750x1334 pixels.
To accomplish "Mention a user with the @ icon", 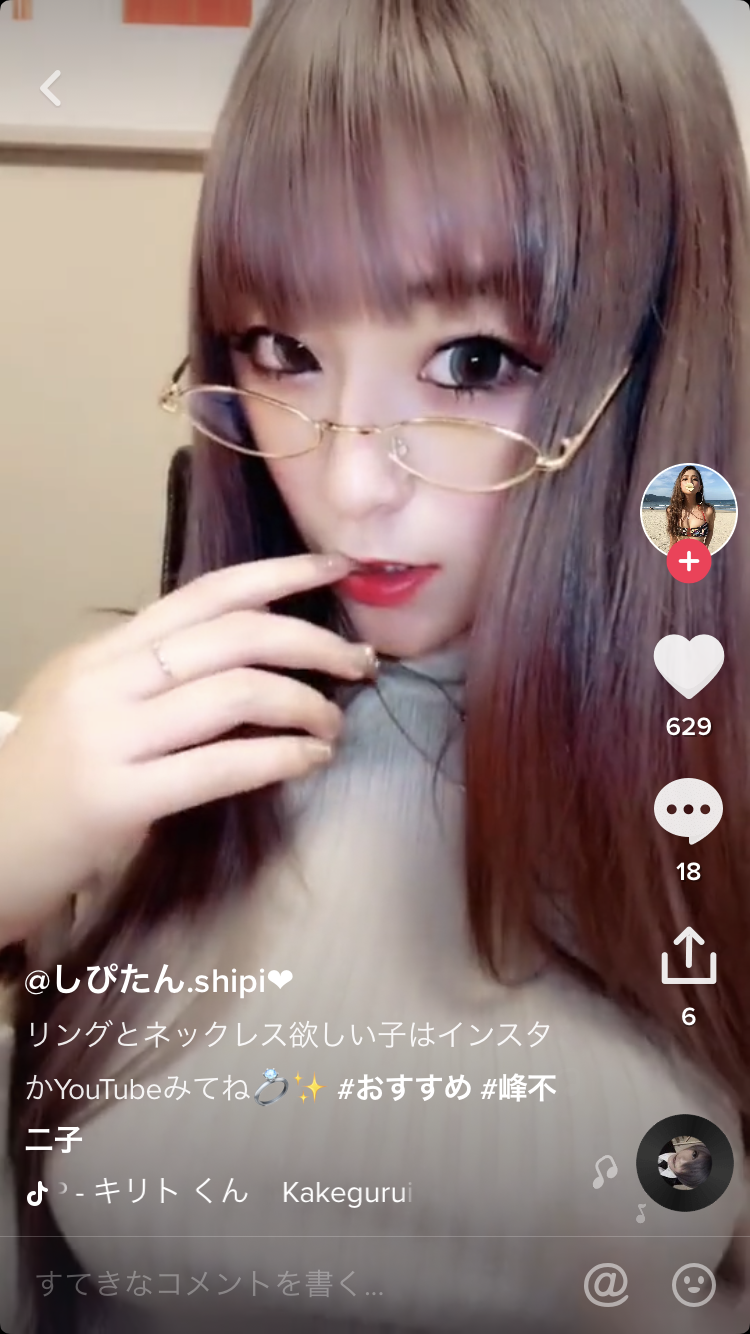I will tap(606, 1284).
